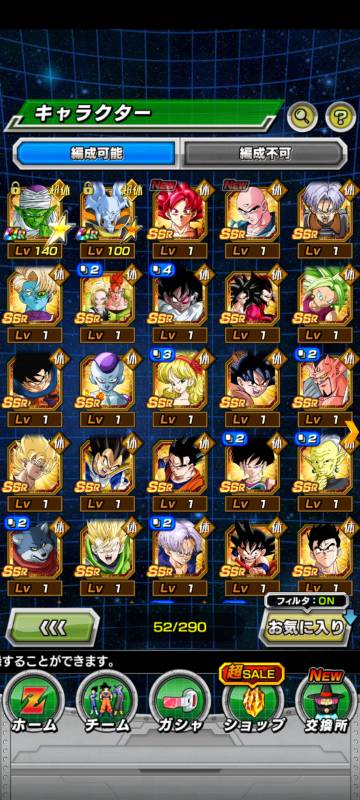
Task: Open the ガシャ gacha menu
Action: [180, 703]
